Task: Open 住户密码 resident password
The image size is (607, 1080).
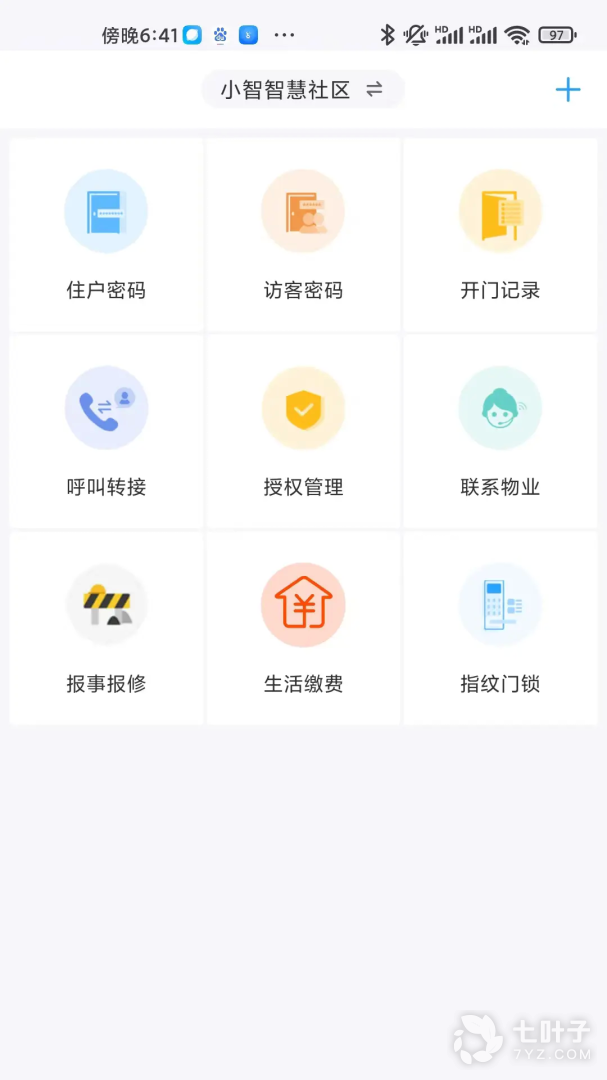Action: tap(106, 235)
